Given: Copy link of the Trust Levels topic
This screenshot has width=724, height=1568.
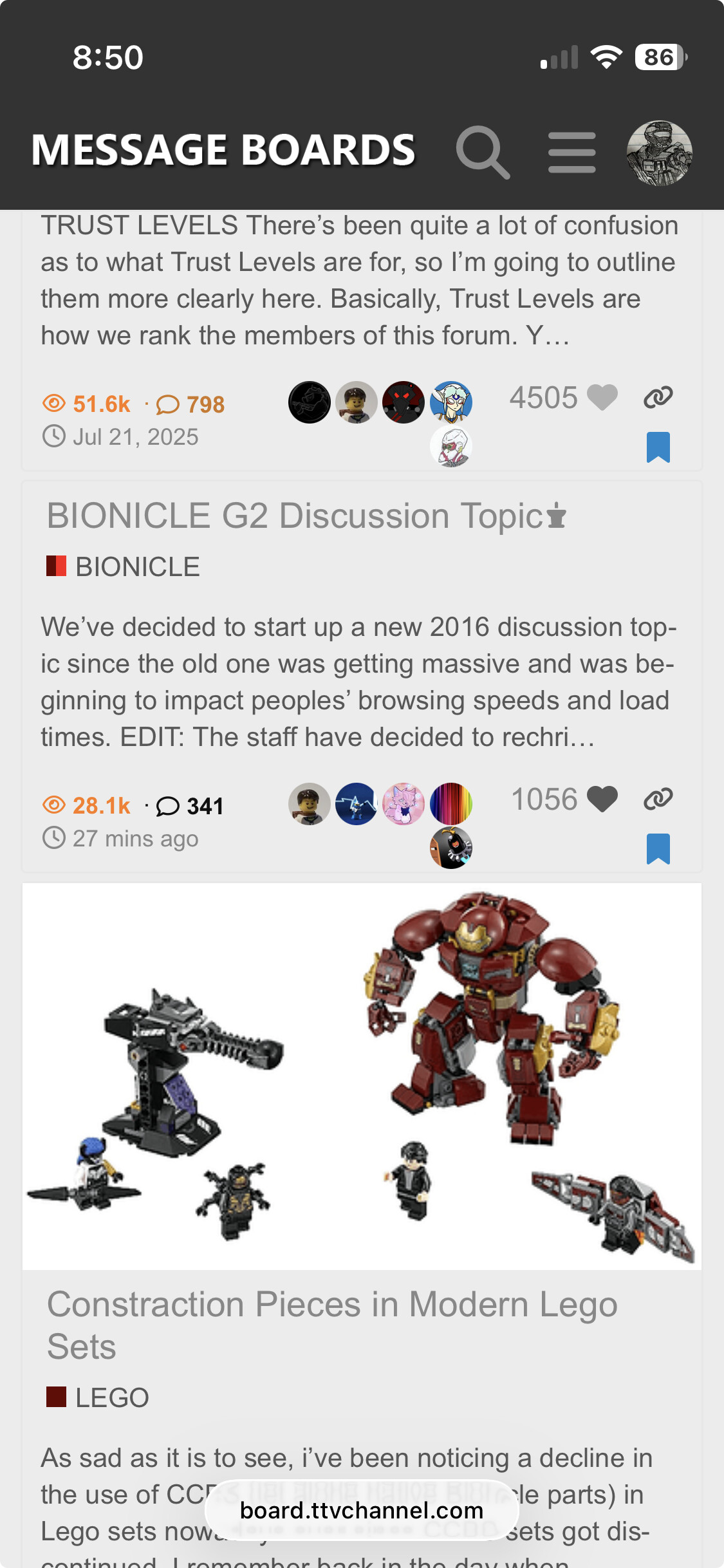Looking at the screenshot, I should coord(658,397).
